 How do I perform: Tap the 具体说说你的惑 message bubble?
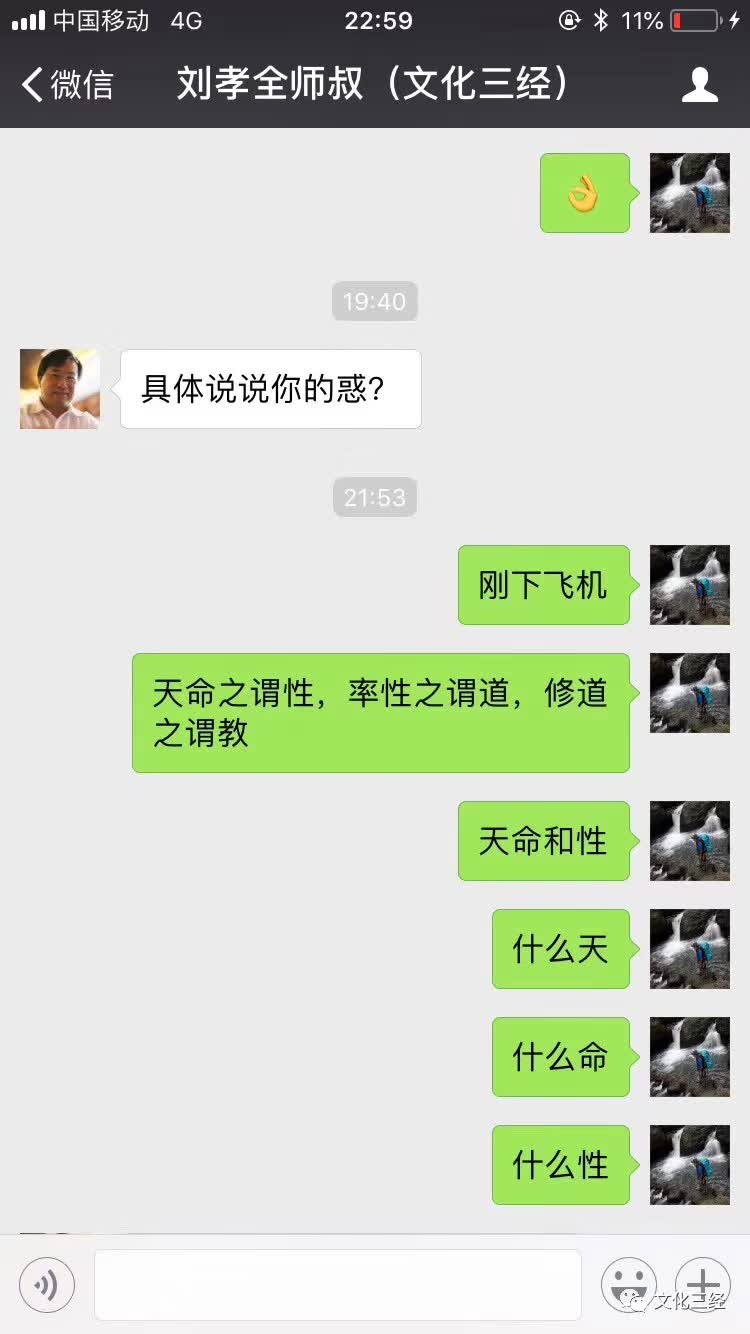point(270,389)
